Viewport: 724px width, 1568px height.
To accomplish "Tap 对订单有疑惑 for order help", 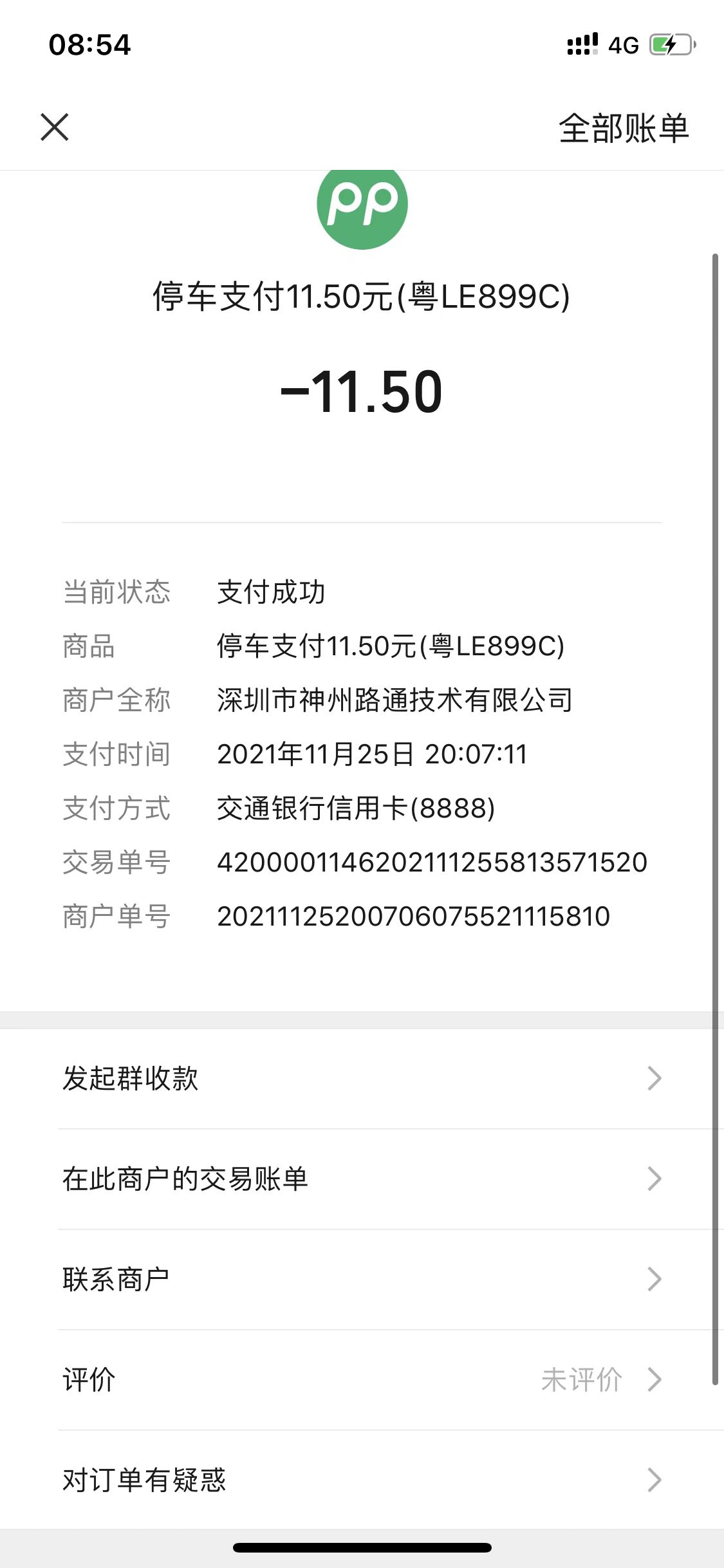I will [x=362, y=1480].
